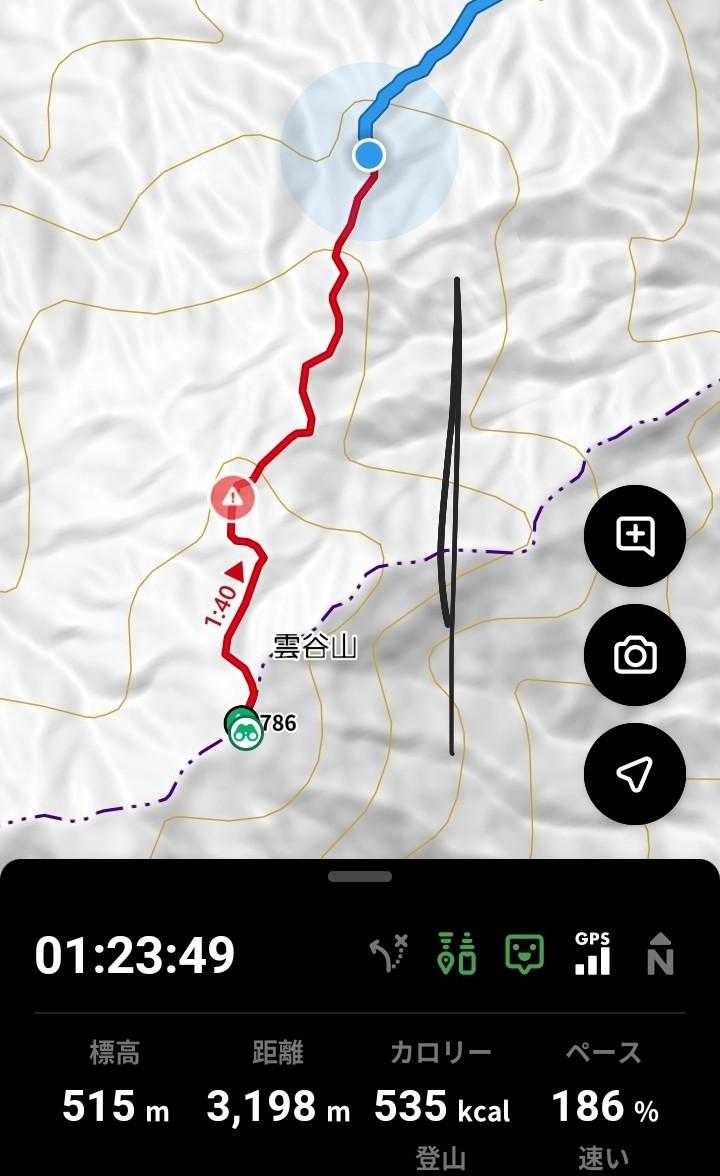
Task: Open the camera to take a photo
Action: tap(635, 655)
